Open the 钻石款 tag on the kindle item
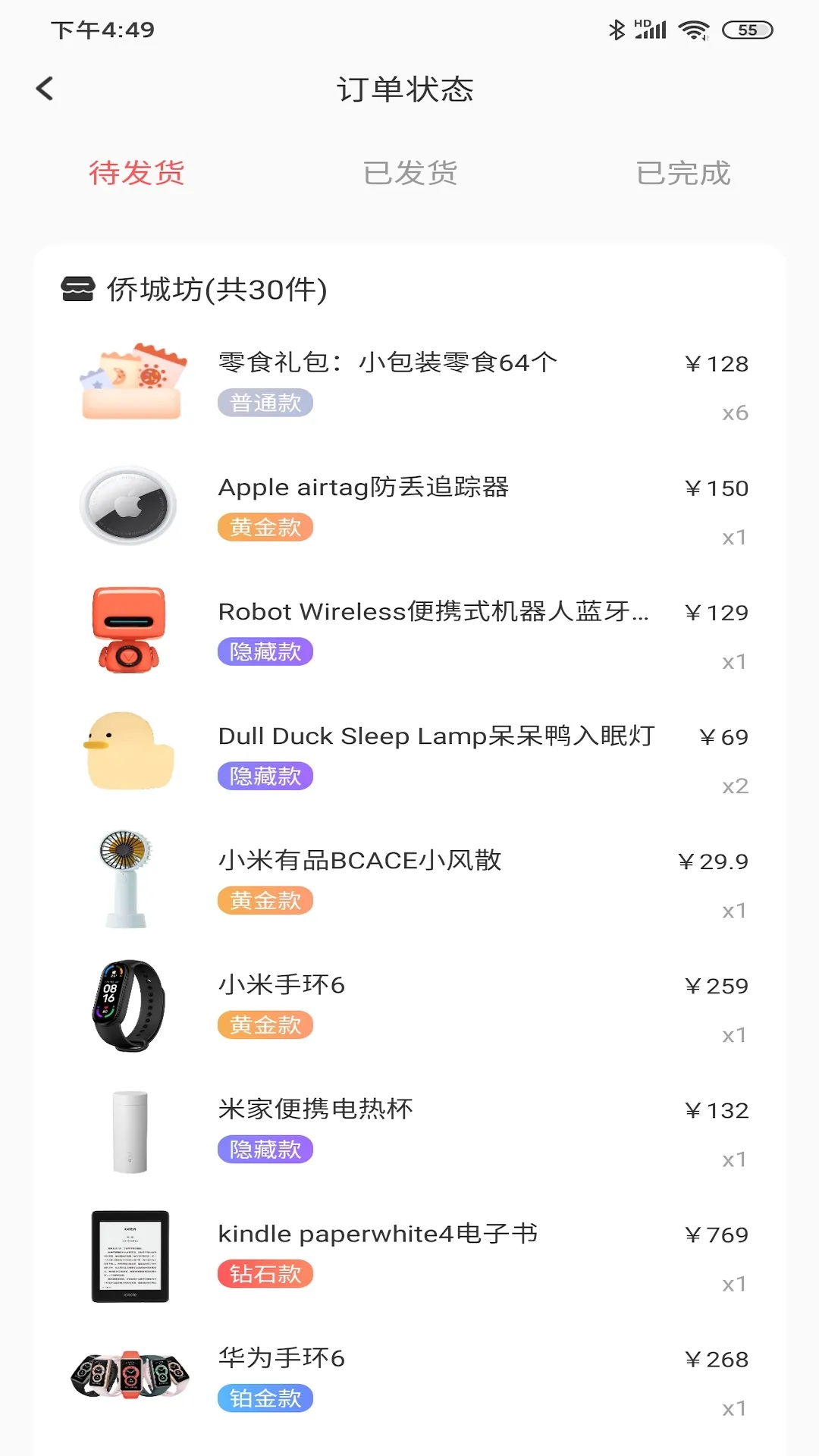The image size is (819, 1456). 265,1274
